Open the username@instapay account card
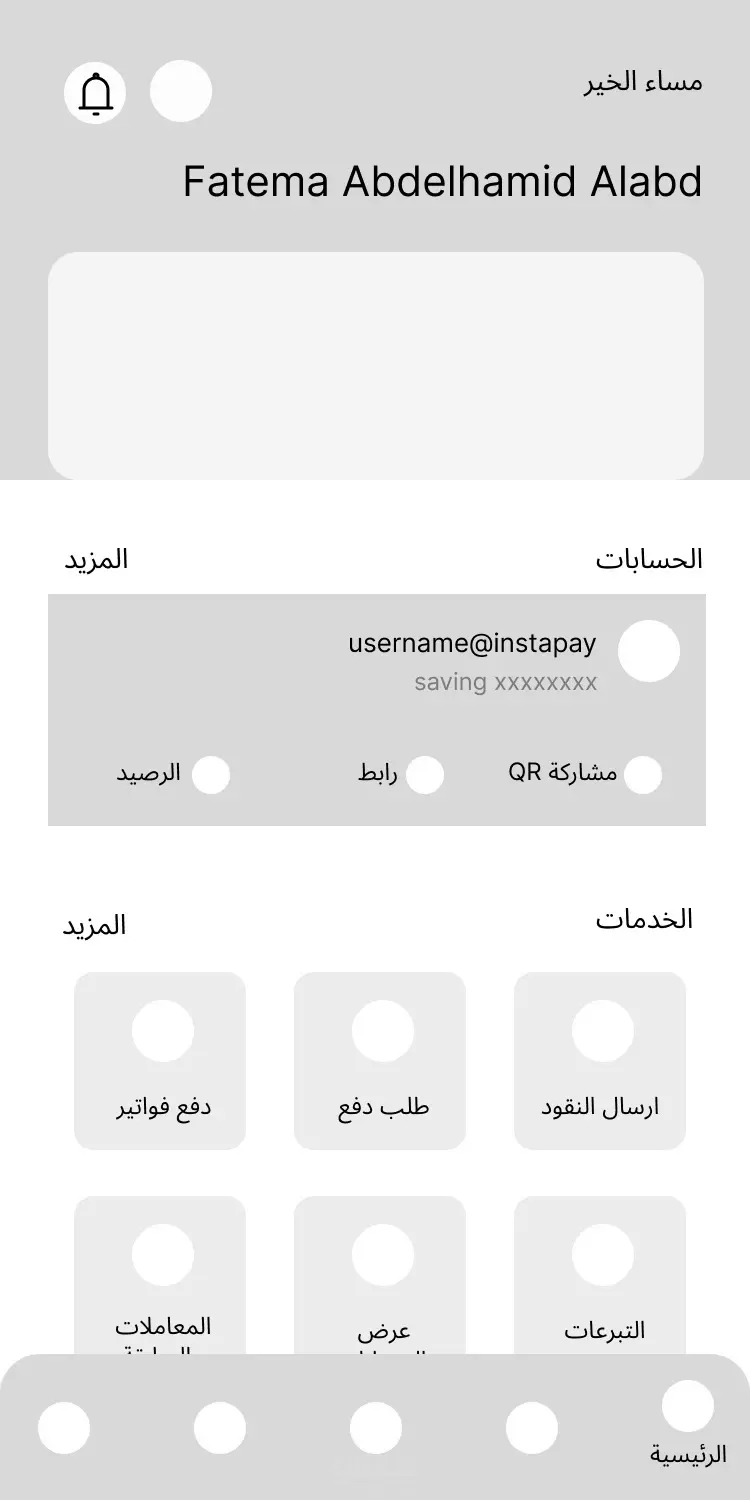This screenshot has width=750, height=1500. pyautogui.click(x=473, y=660)
